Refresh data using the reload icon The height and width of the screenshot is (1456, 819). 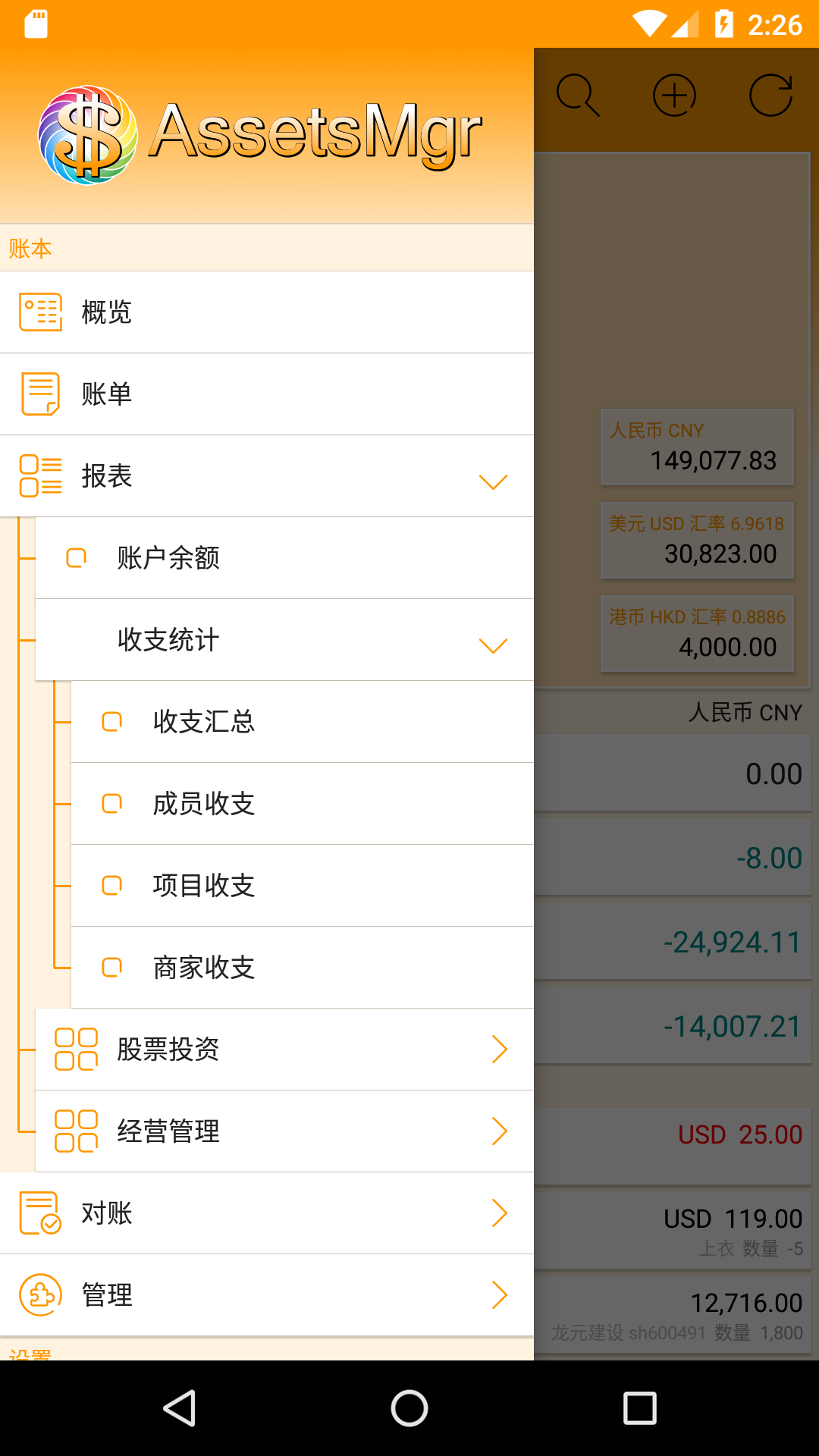(771, 93)
